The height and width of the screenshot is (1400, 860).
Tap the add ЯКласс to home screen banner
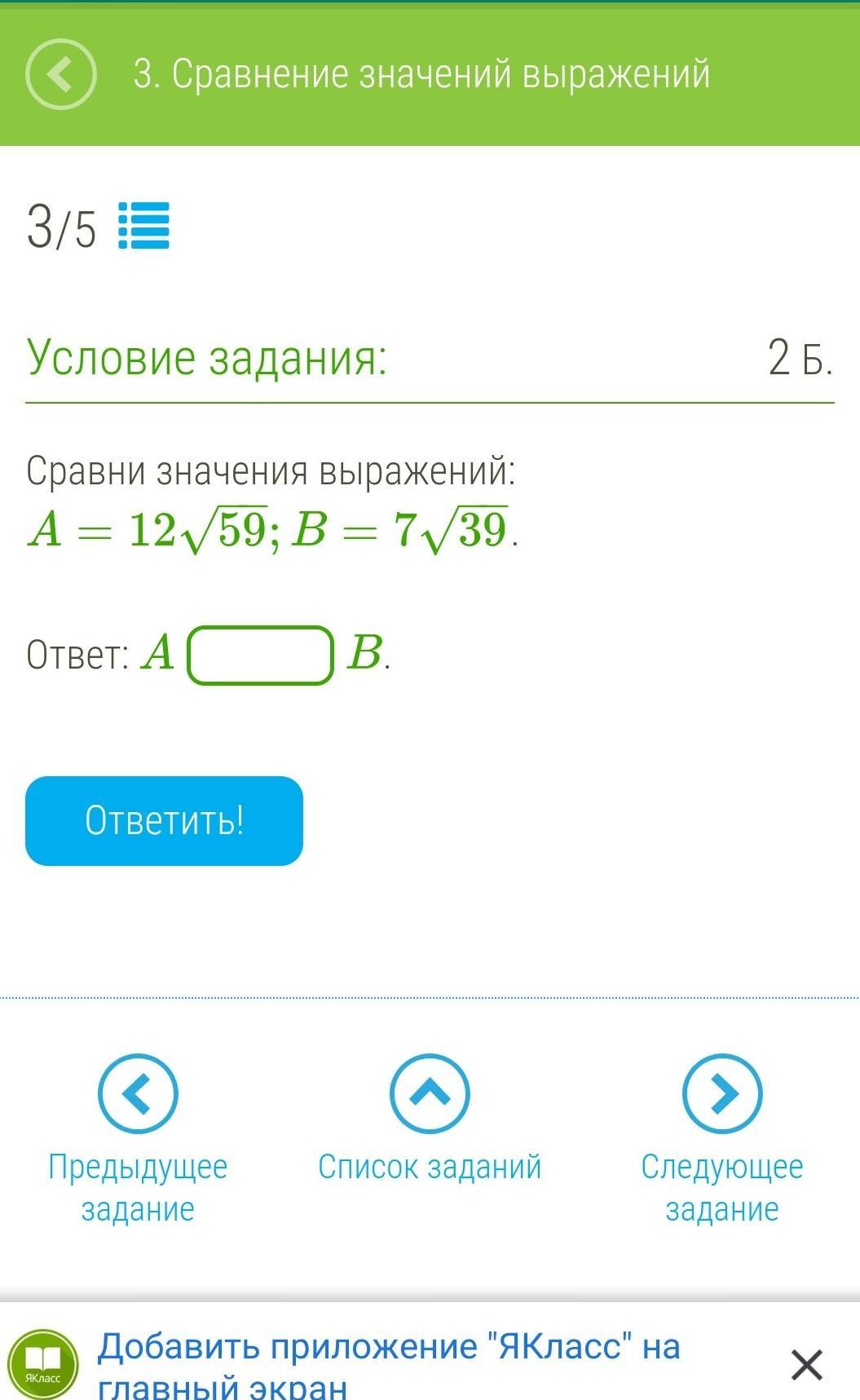tap(388, 1361)
